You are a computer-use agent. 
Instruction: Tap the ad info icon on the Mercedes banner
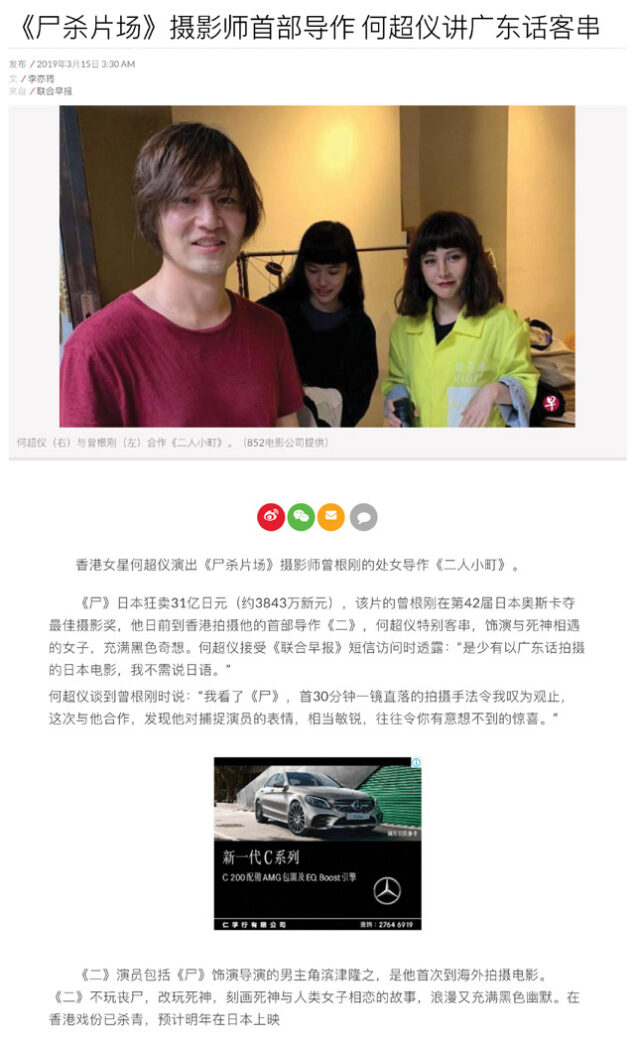(416, 762)
